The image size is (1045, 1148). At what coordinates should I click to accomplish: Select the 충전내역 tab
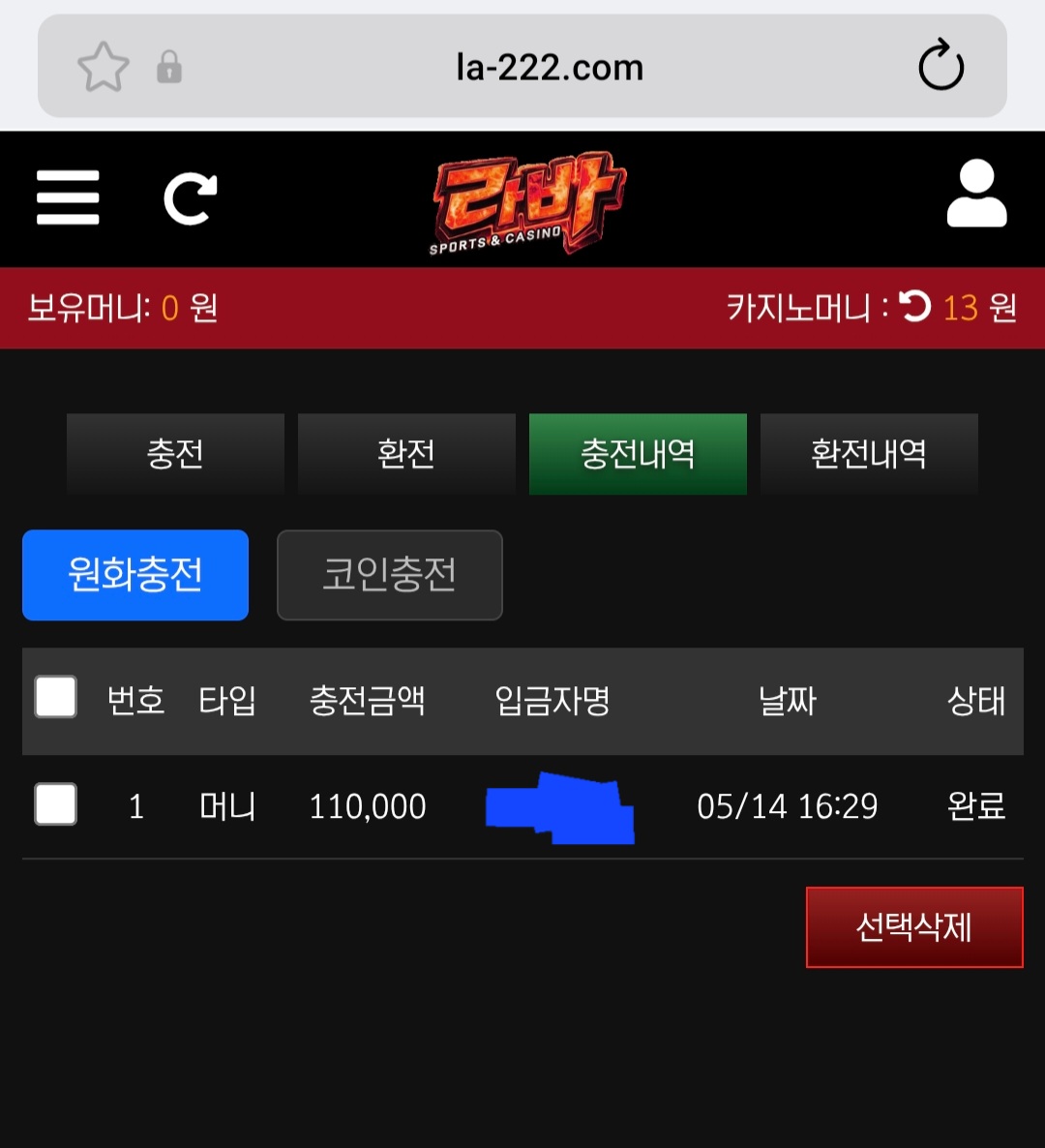point(638,454)
